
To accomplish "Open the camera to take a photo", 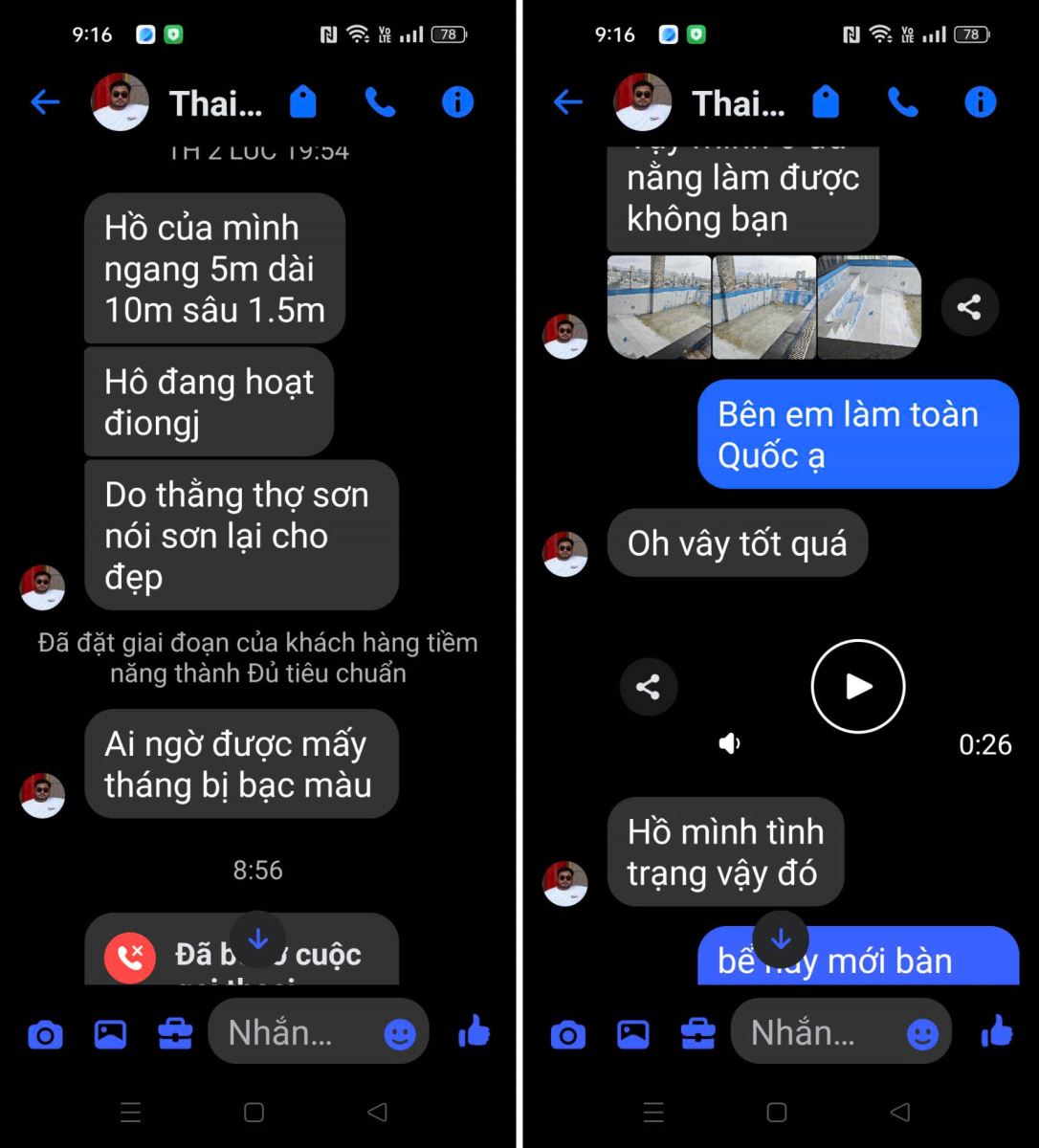I will click(x=45, y=1033).
